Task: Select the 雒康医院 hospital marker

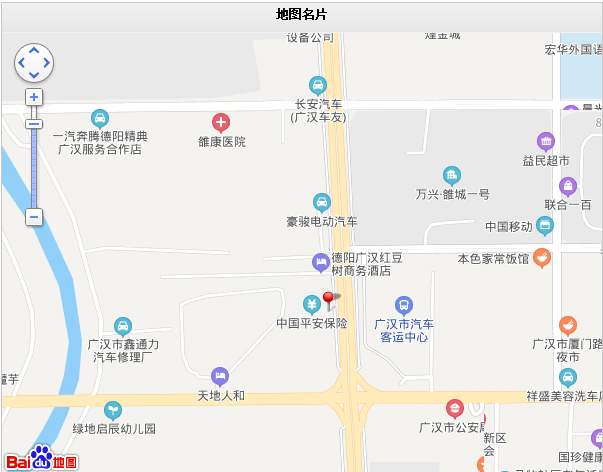Action: [221, 123]
